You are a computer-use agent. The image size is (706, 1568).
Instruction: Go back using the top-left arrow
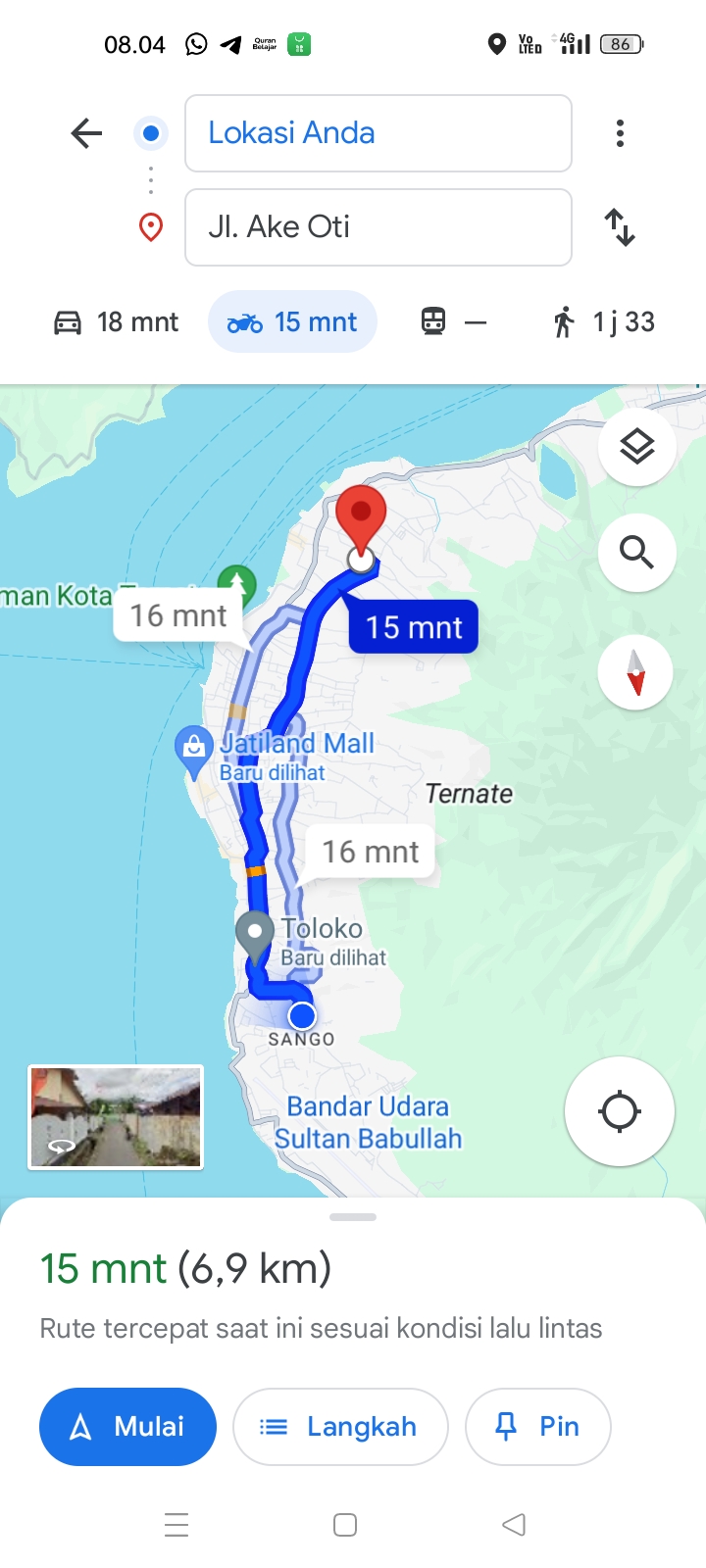86,133
